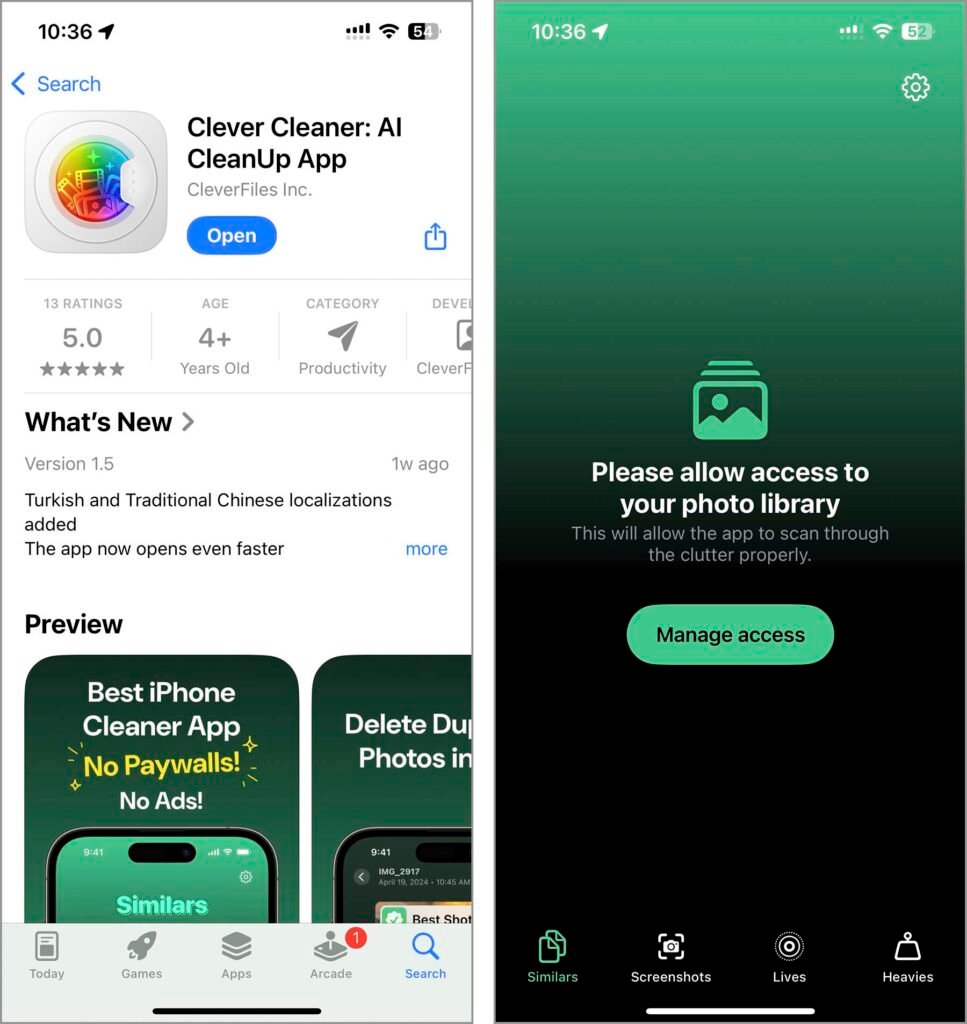The width and height of the screenshot is (967, 1024).
Task: Switch to the Apps tab
Action: [x=236, y=955]
